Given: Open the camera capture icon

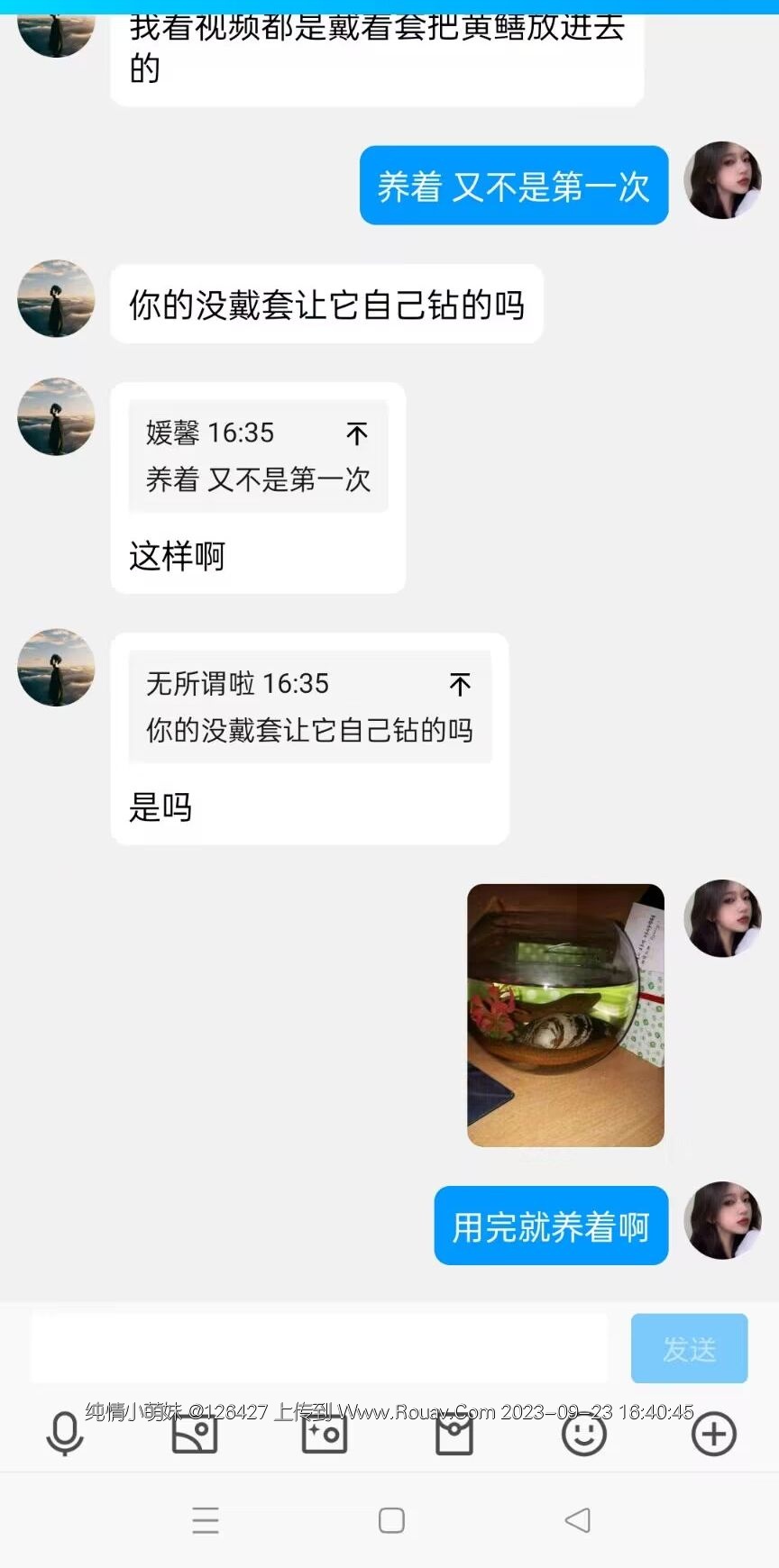Looking at the screenshot, I should tap(325, 1434).
